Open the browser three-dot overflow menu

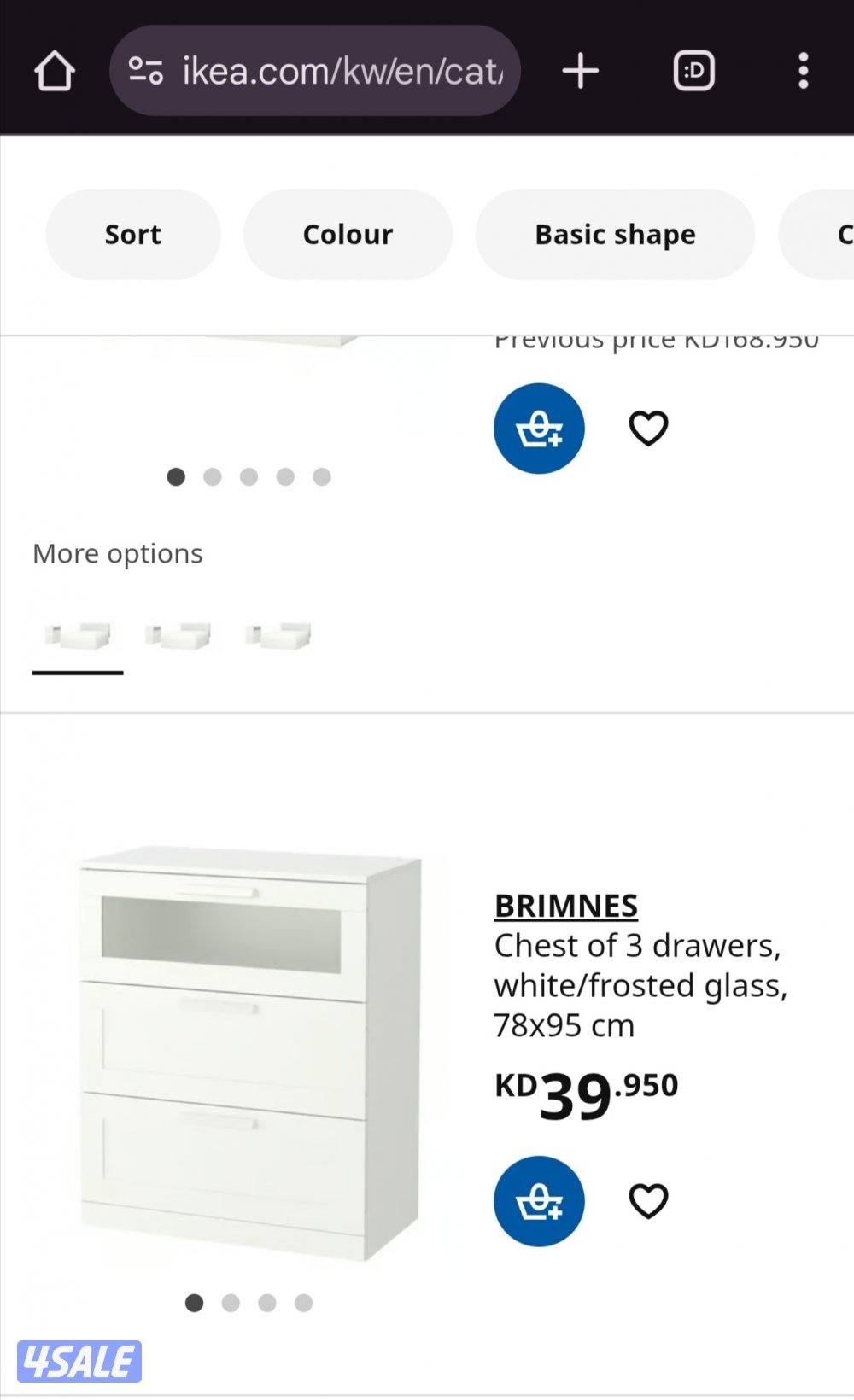point(804,70)
